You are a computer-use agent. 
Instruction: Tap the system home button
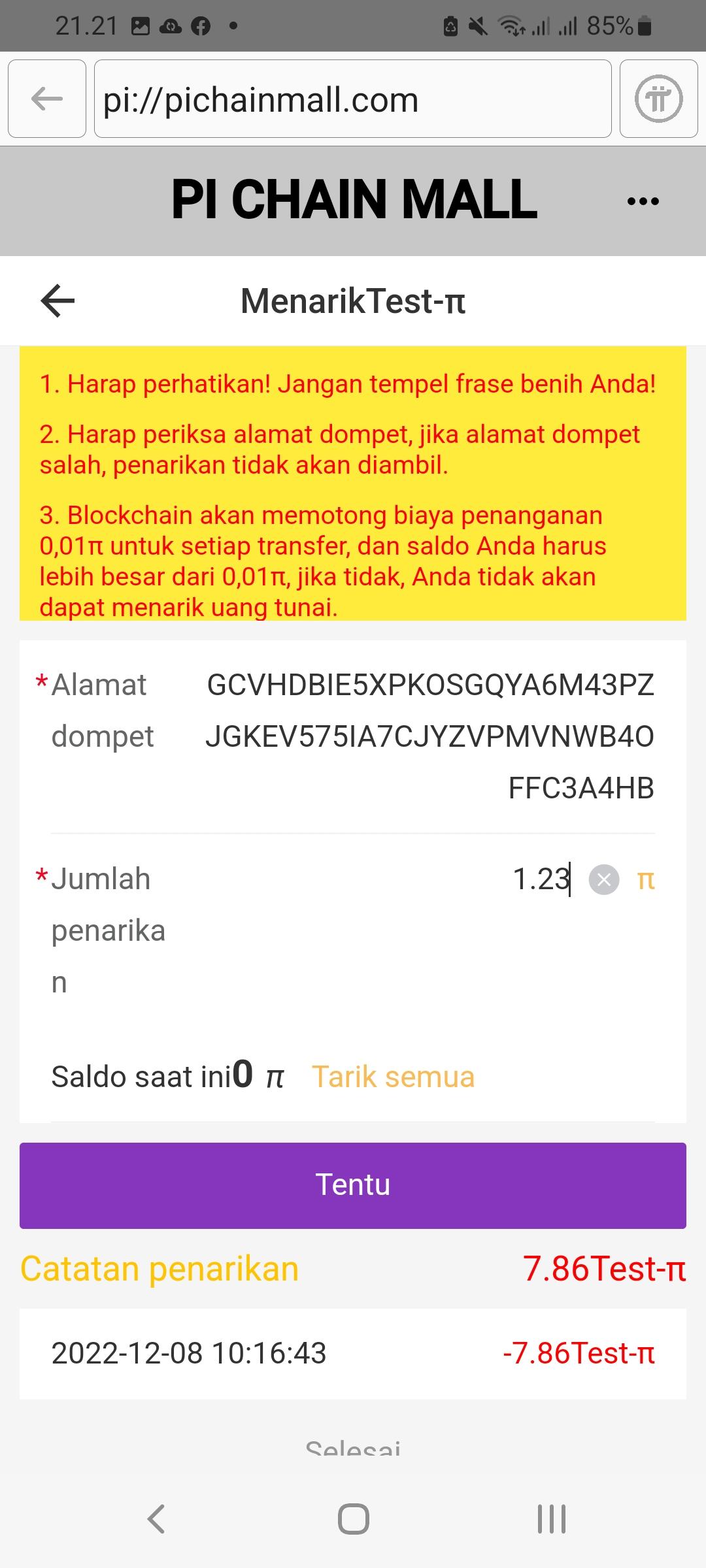point(353,1518)
